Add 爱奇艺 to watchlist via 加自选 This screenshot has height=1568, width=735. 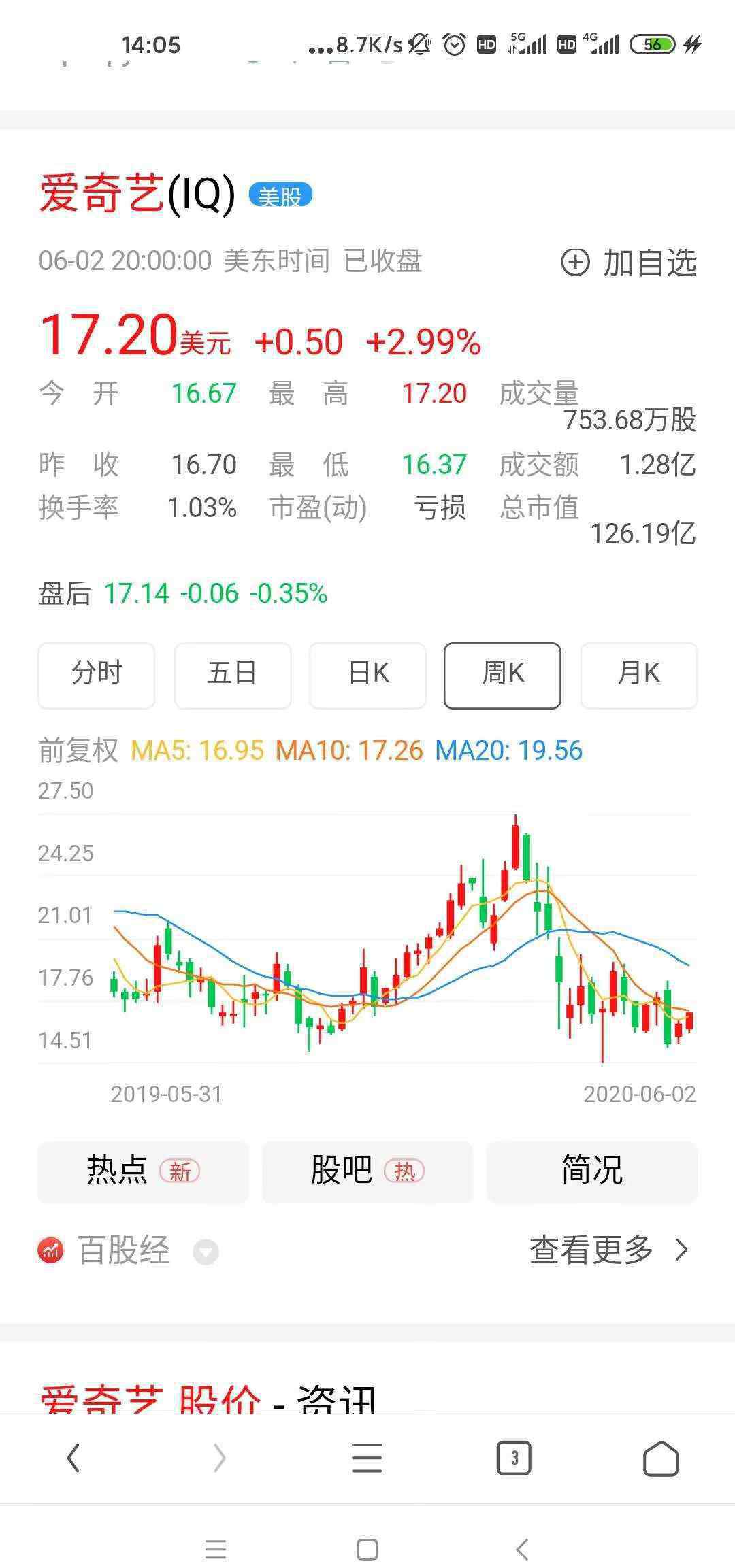pyautogui.click(x=629, y=263)
